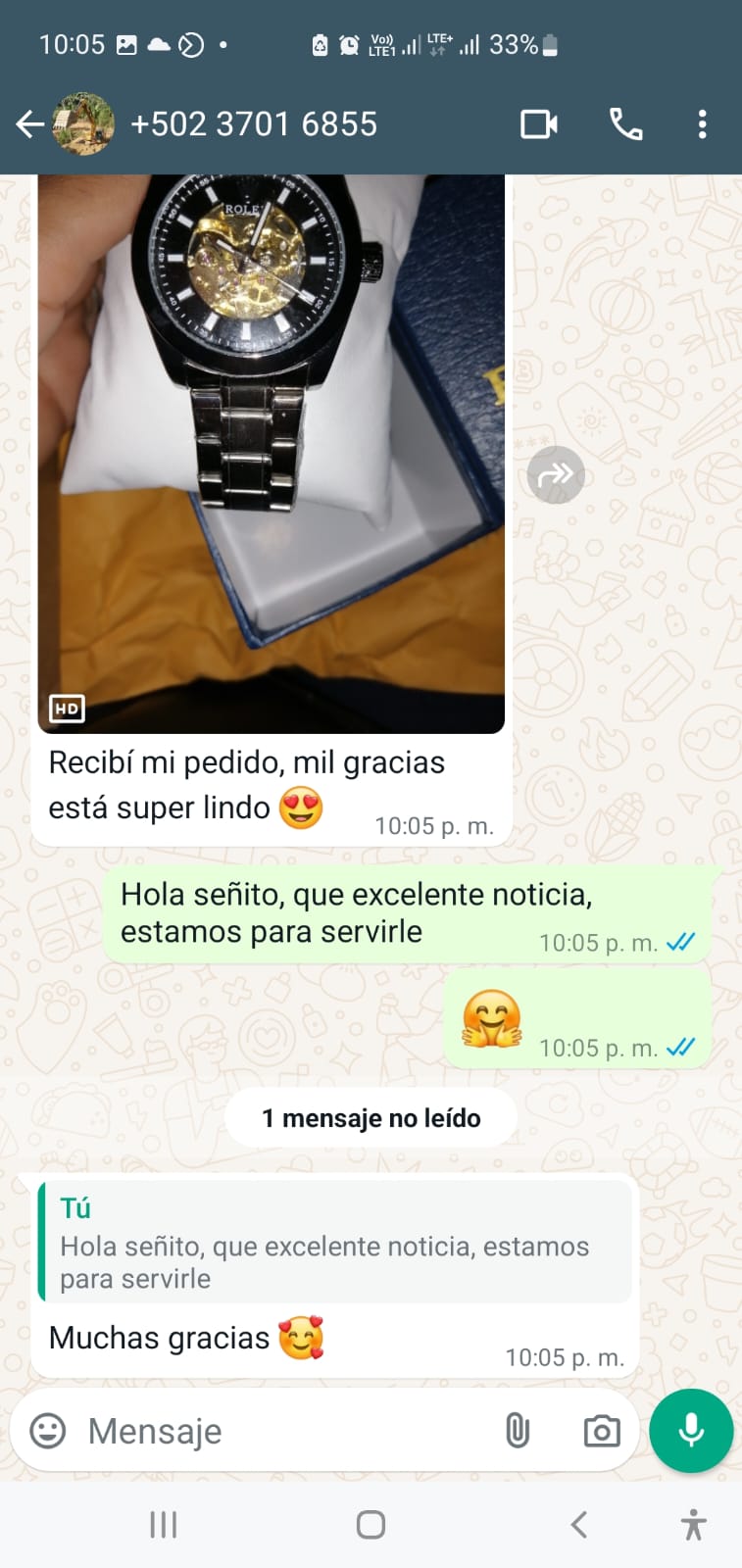Viewport: 742px width, 1568px height.
Task: Forward the watch photo
Action: click(556, 475)
